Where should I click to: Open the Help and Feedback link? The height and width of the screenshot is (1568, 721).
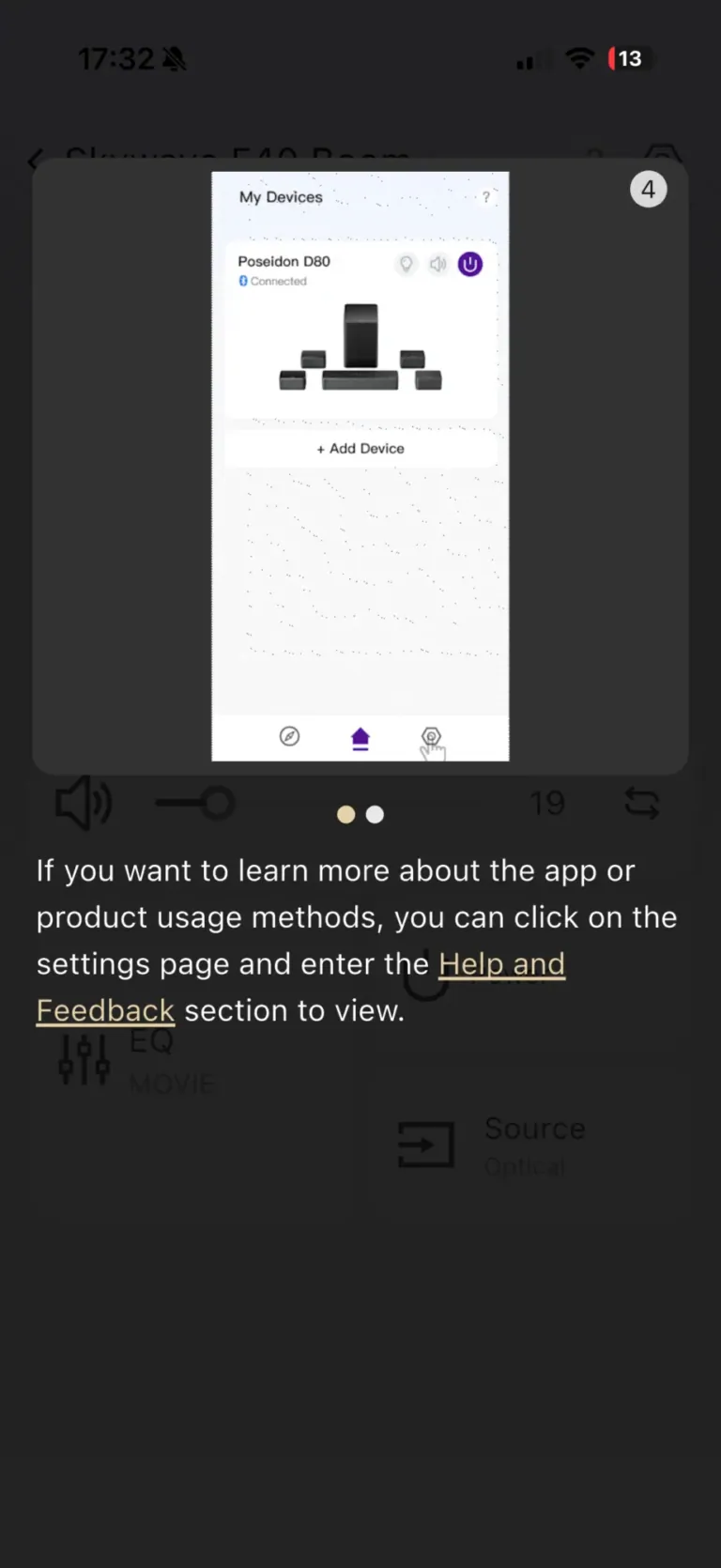pos(501,964)
